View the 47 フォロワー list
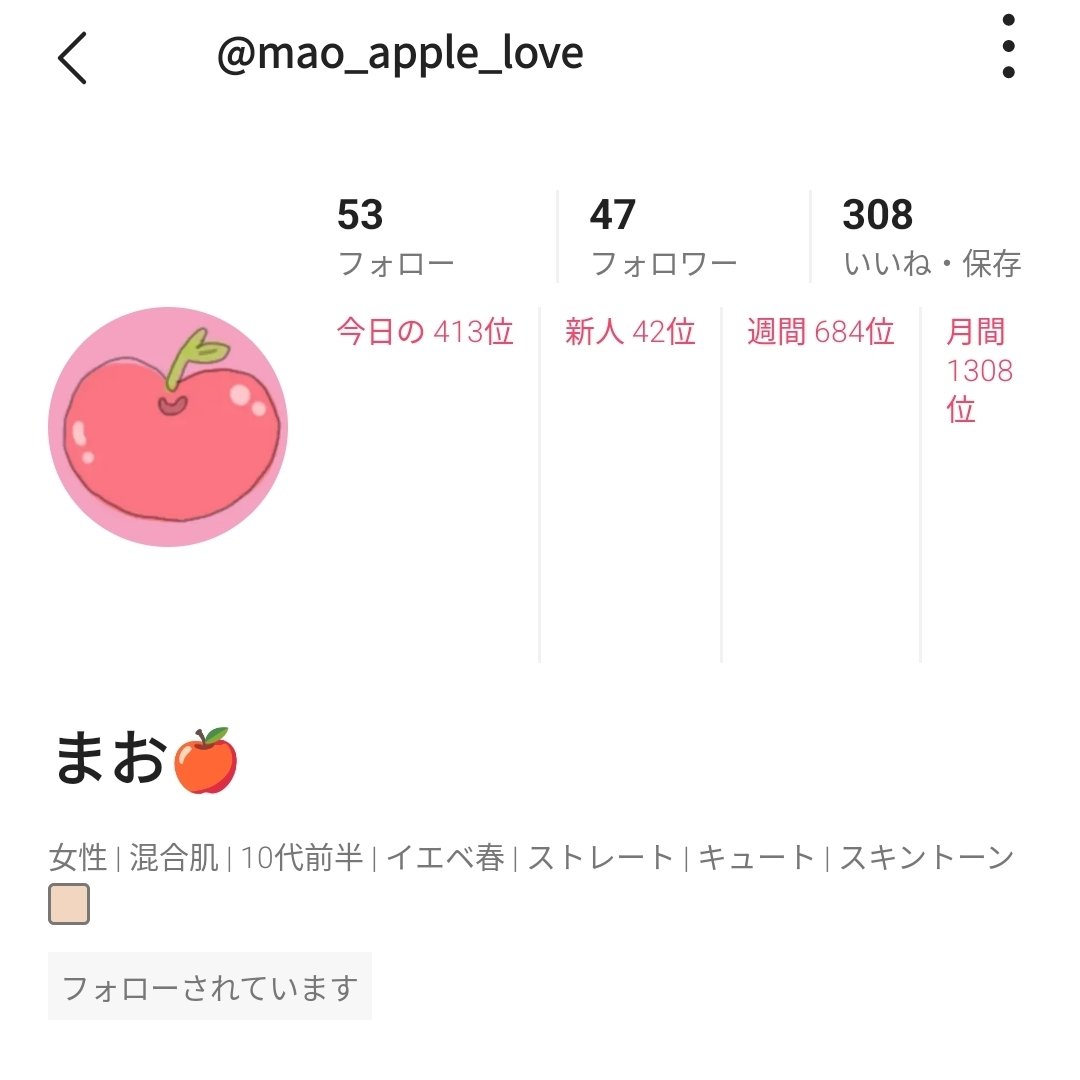The image size is (1080, 1080). 663,237
